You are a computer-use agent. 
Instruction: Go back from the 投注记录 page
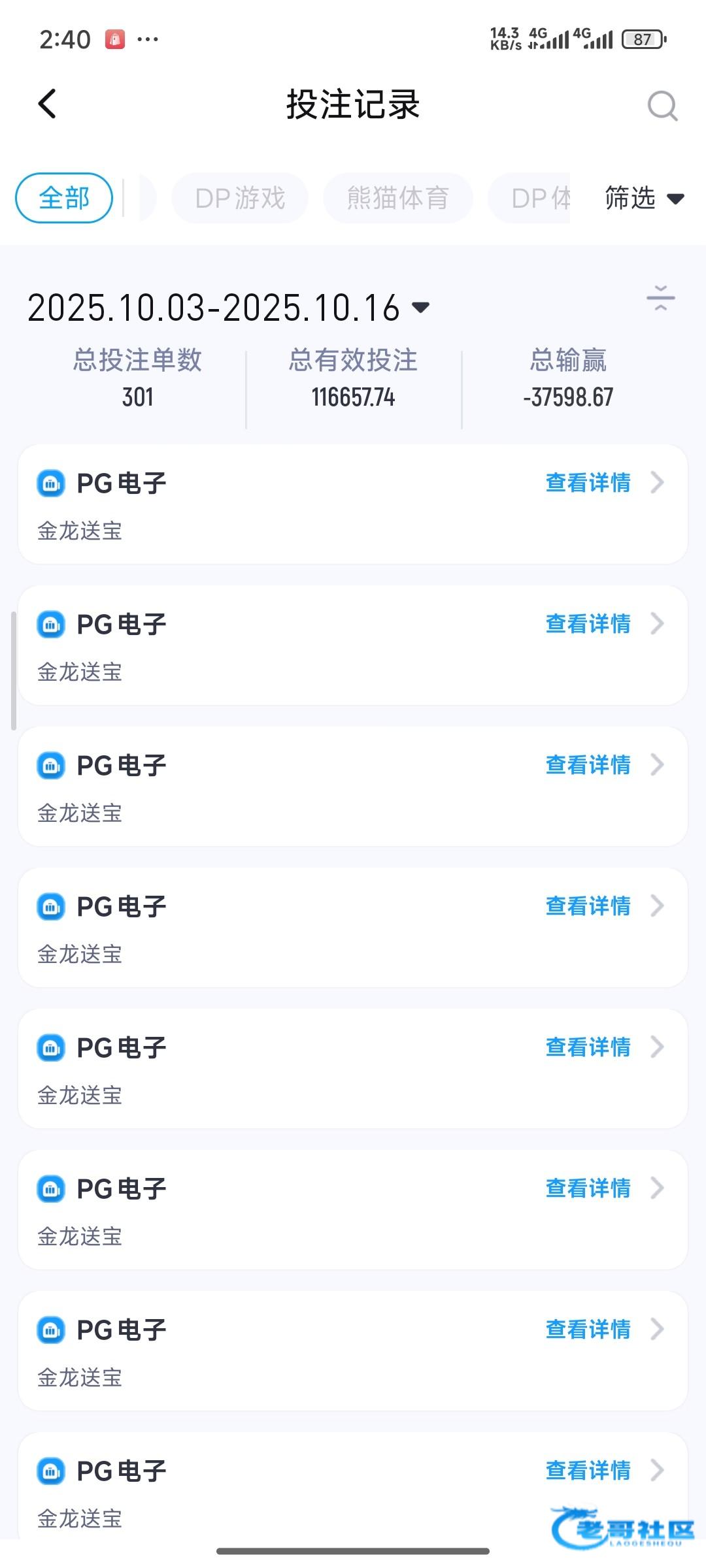(x=48, y=104)
